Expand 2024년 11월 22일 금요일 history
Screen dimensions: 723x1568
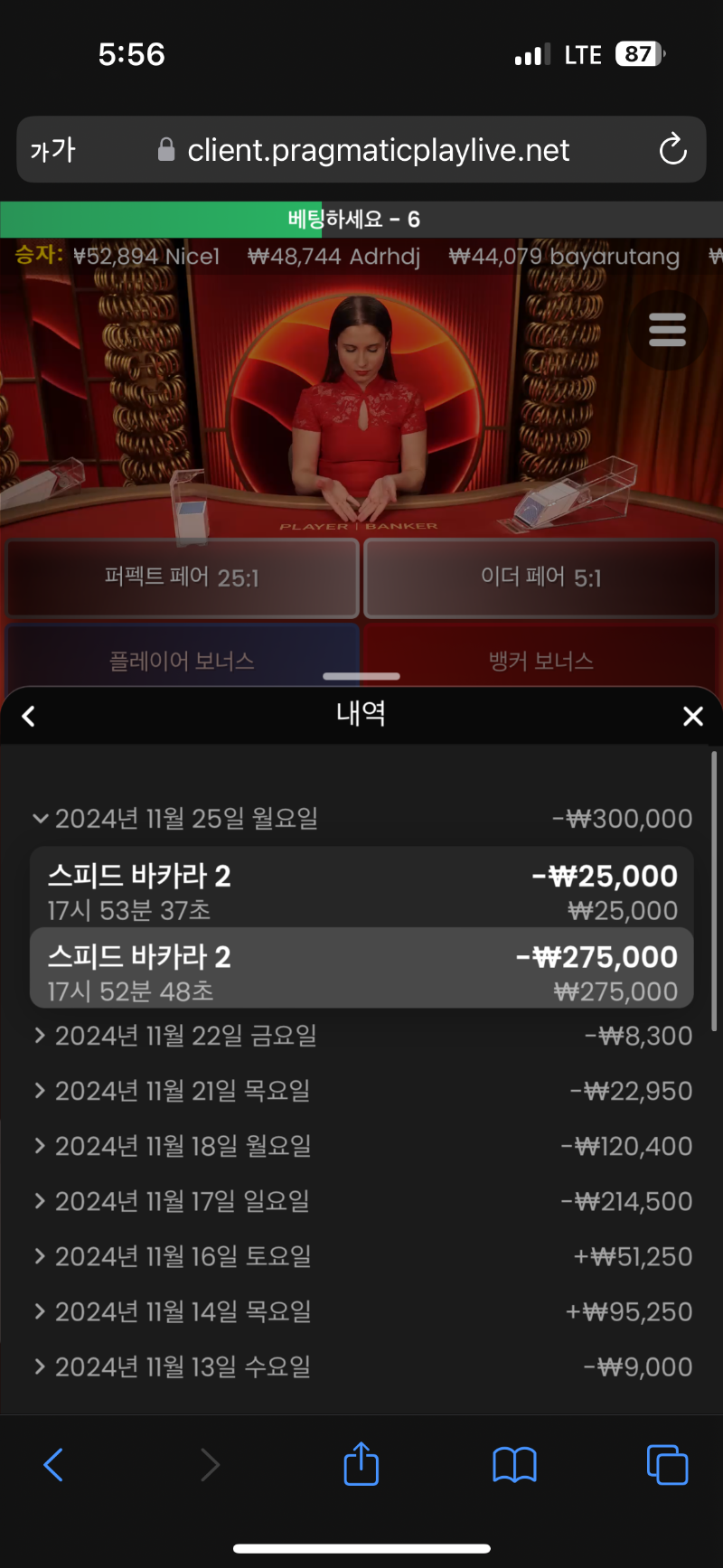click(x=361, y=1036)
